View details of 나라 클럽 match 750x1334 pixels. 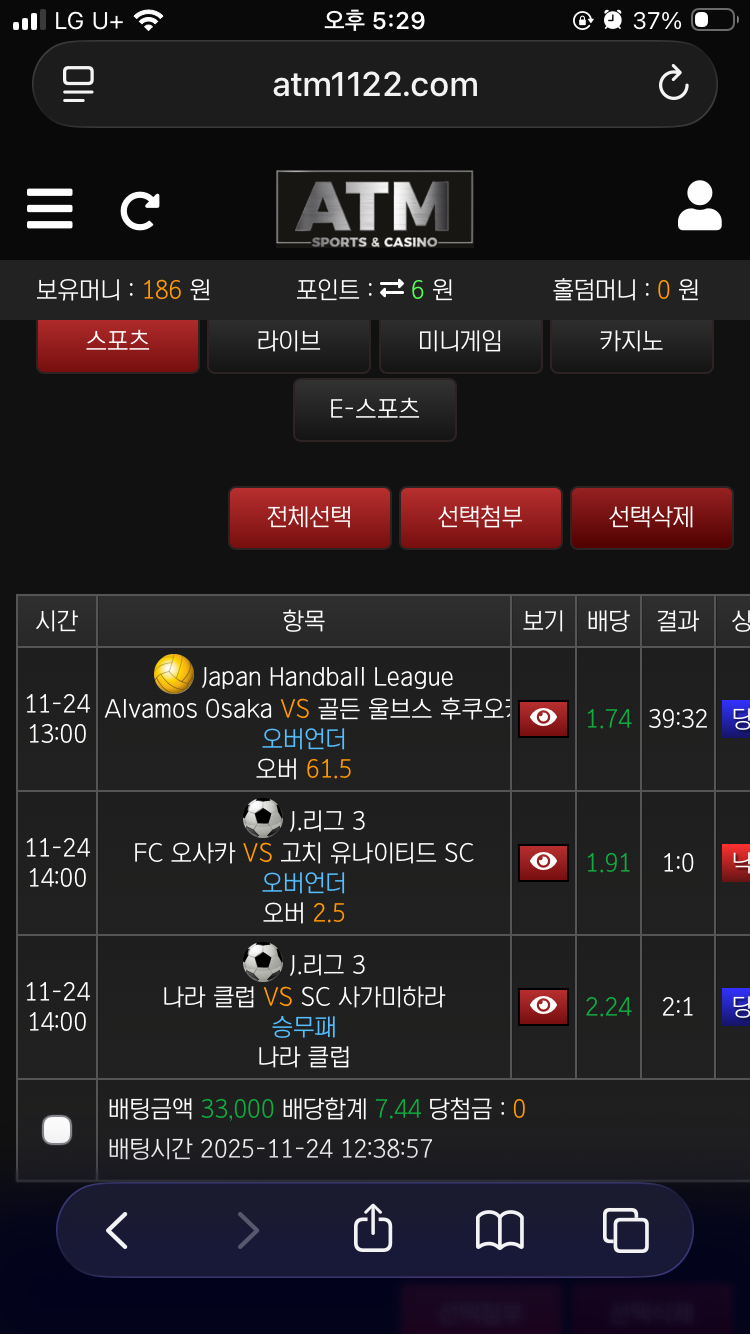point(543,1006)
